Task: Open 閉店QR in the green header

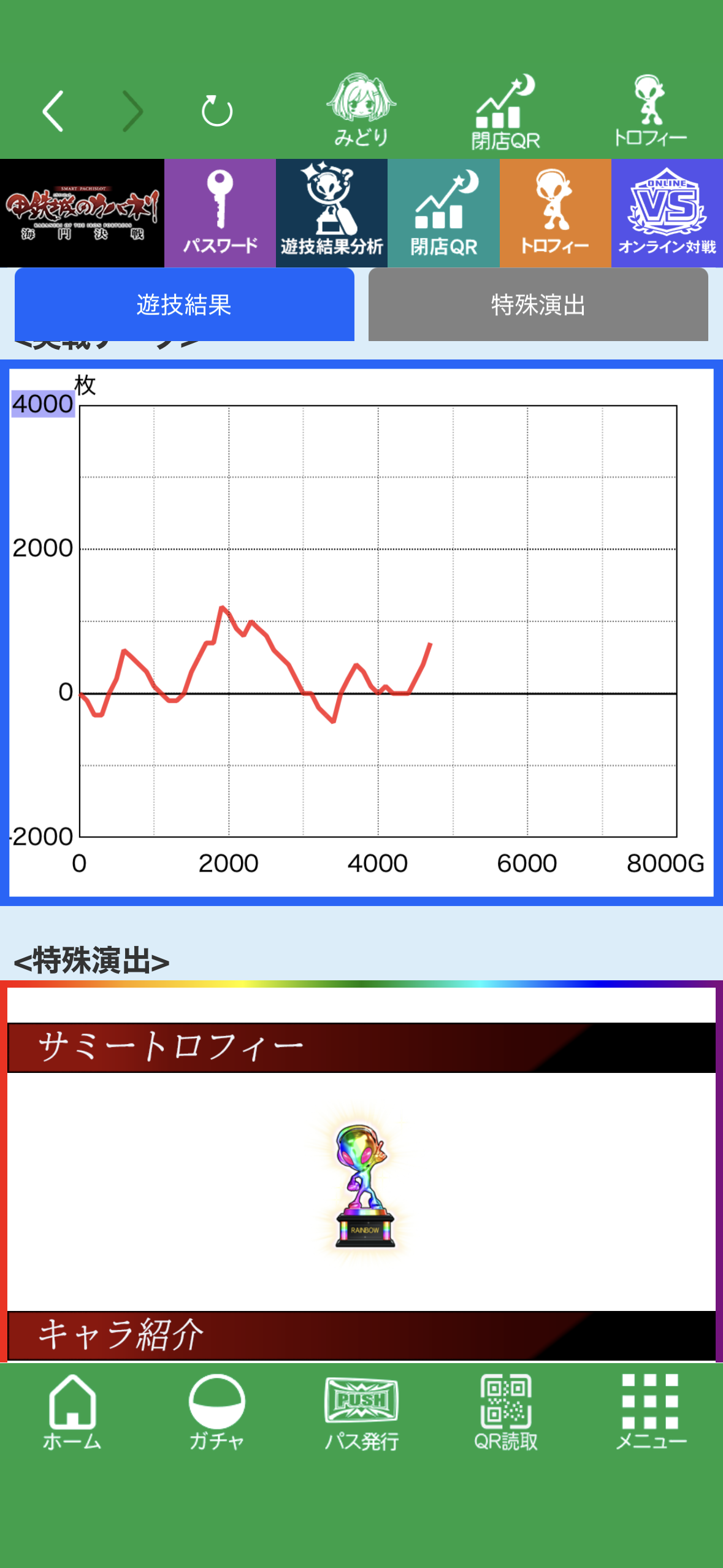Action: pyautogui.click(x=505, y=112)
